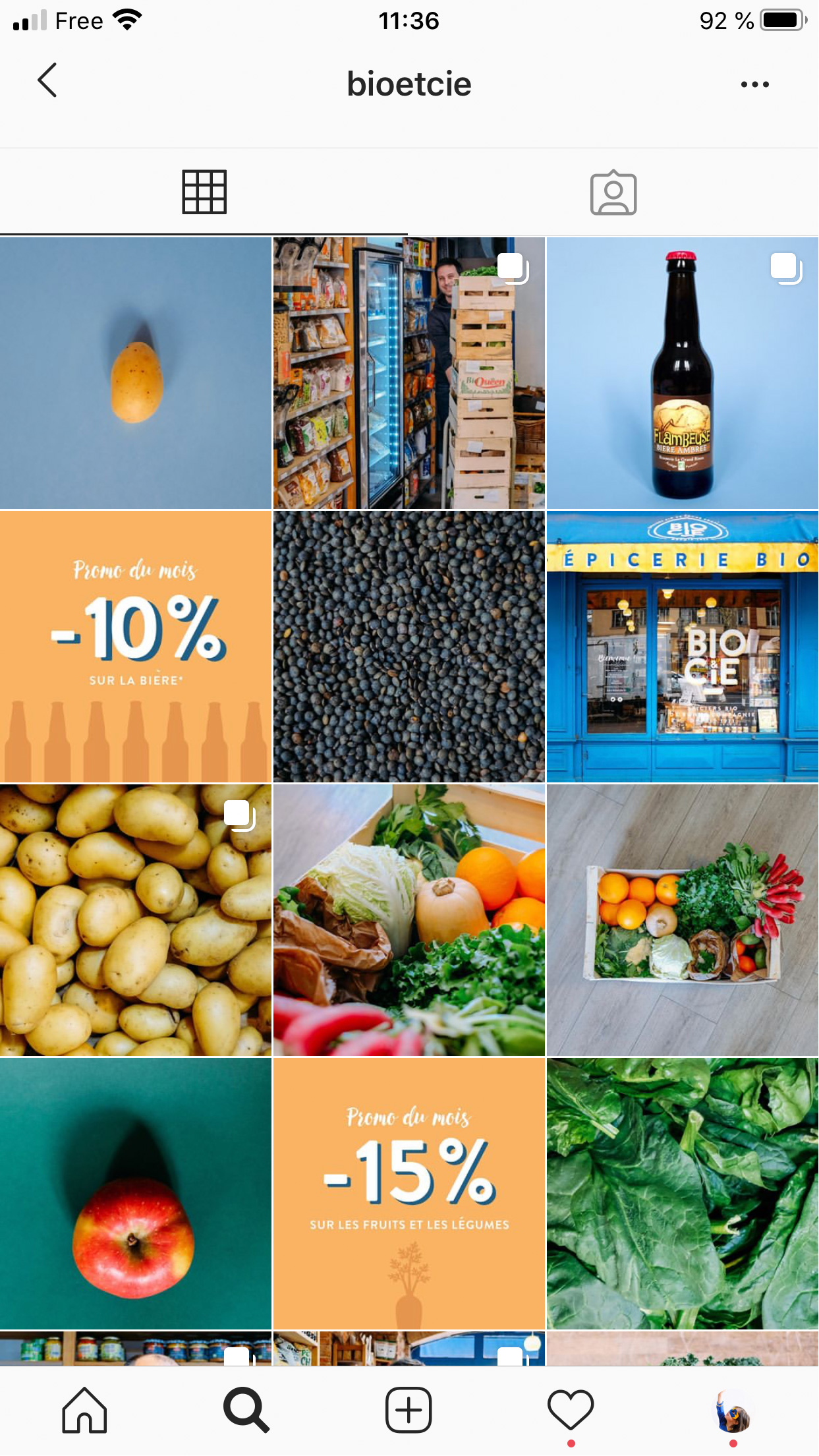Create a new post with the plus button
The width and height of the screenshot is (819, 1456).
[409, 1411]
